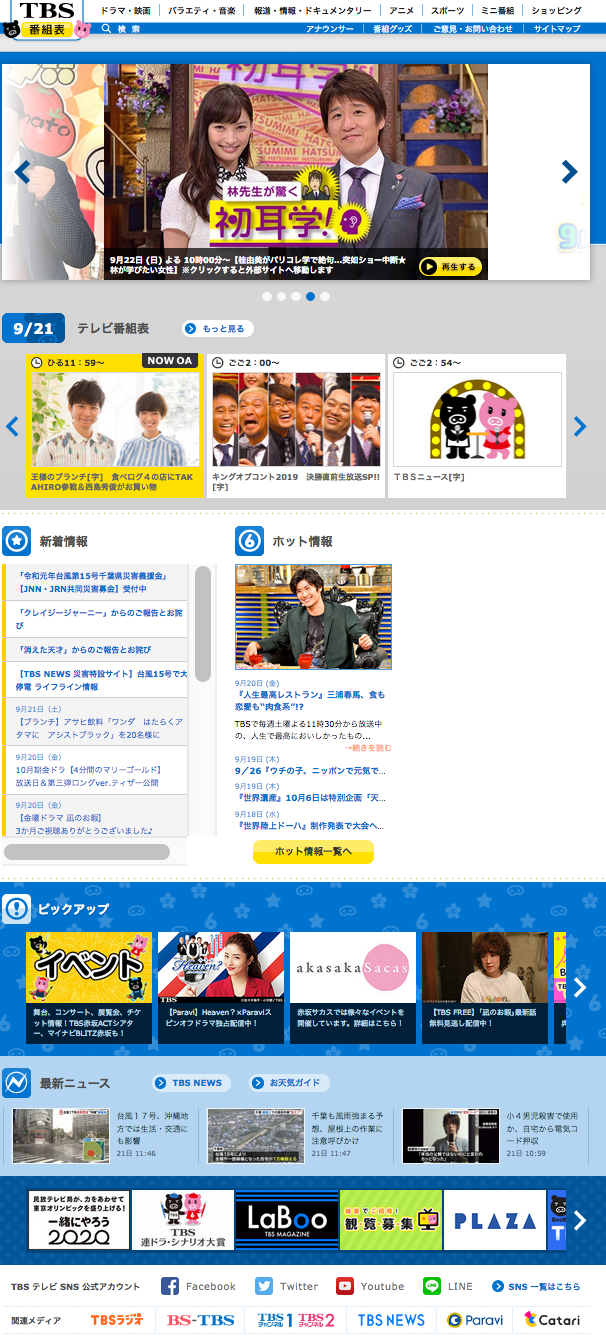Image resolution: width=606 pixels, height=1338 pixels.
Task: Show the previous hero banner slide
Action: (x=22, y=172)
